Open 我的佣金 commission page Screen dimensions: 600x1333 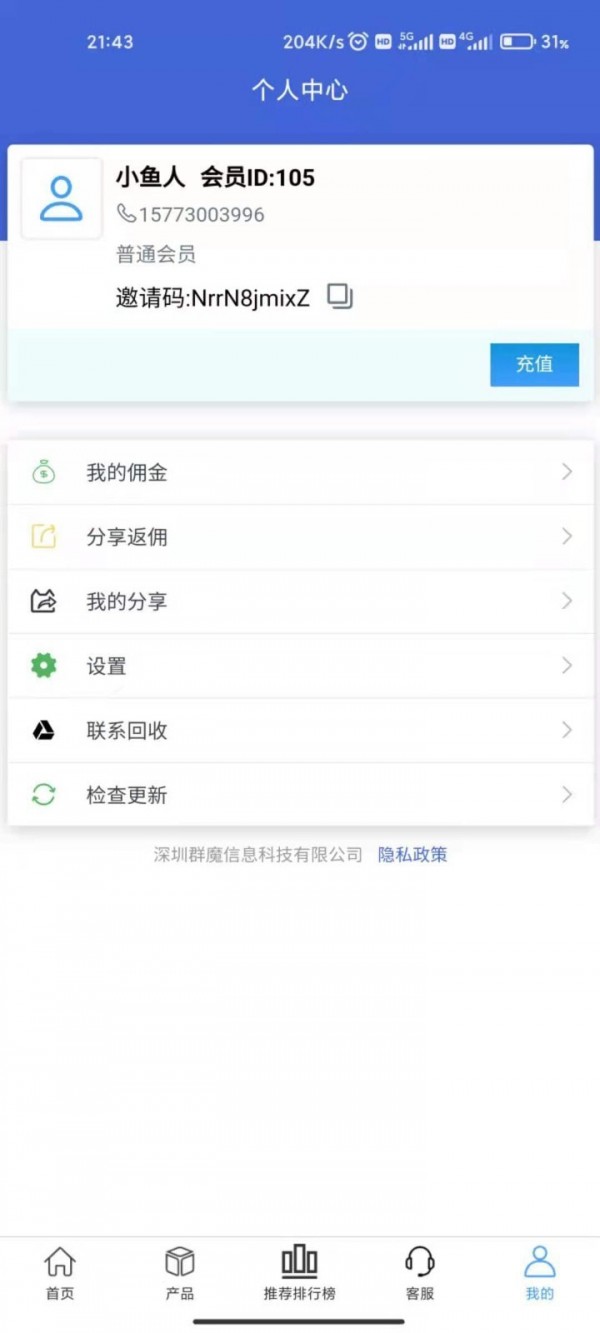[x=300, y=472]
